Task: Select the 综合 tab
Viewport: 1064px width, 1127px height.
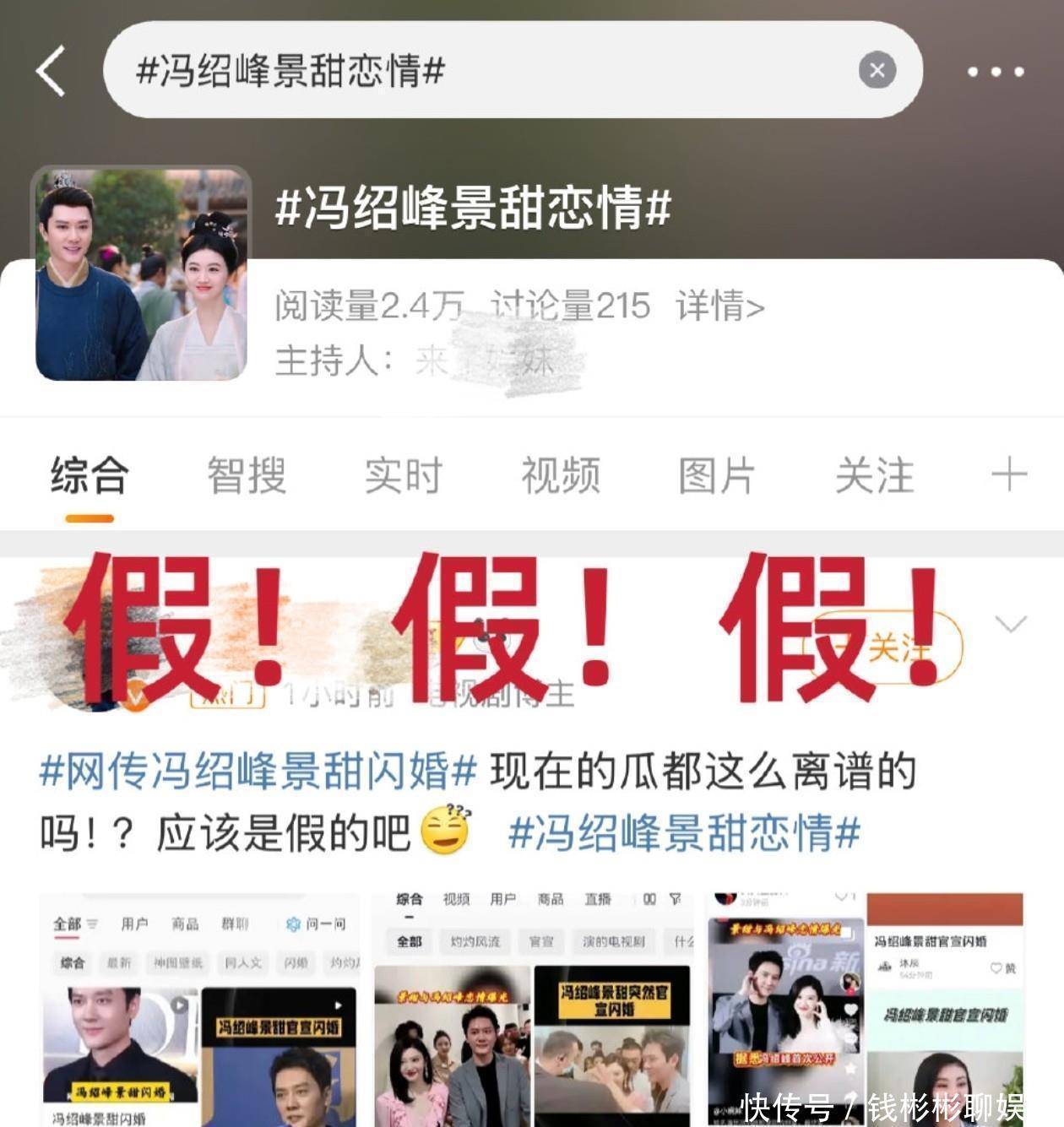Action: pyautogui.click(x=90, y=475)
